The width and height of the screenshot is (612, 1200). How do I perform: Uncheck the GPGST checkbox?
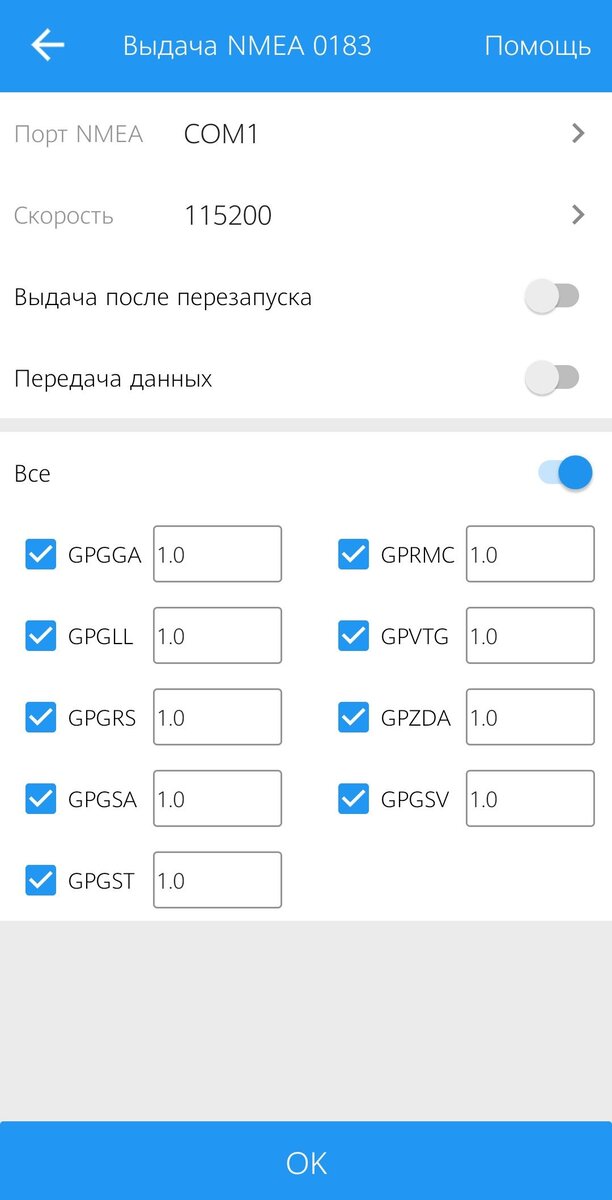tap(40, 880)
